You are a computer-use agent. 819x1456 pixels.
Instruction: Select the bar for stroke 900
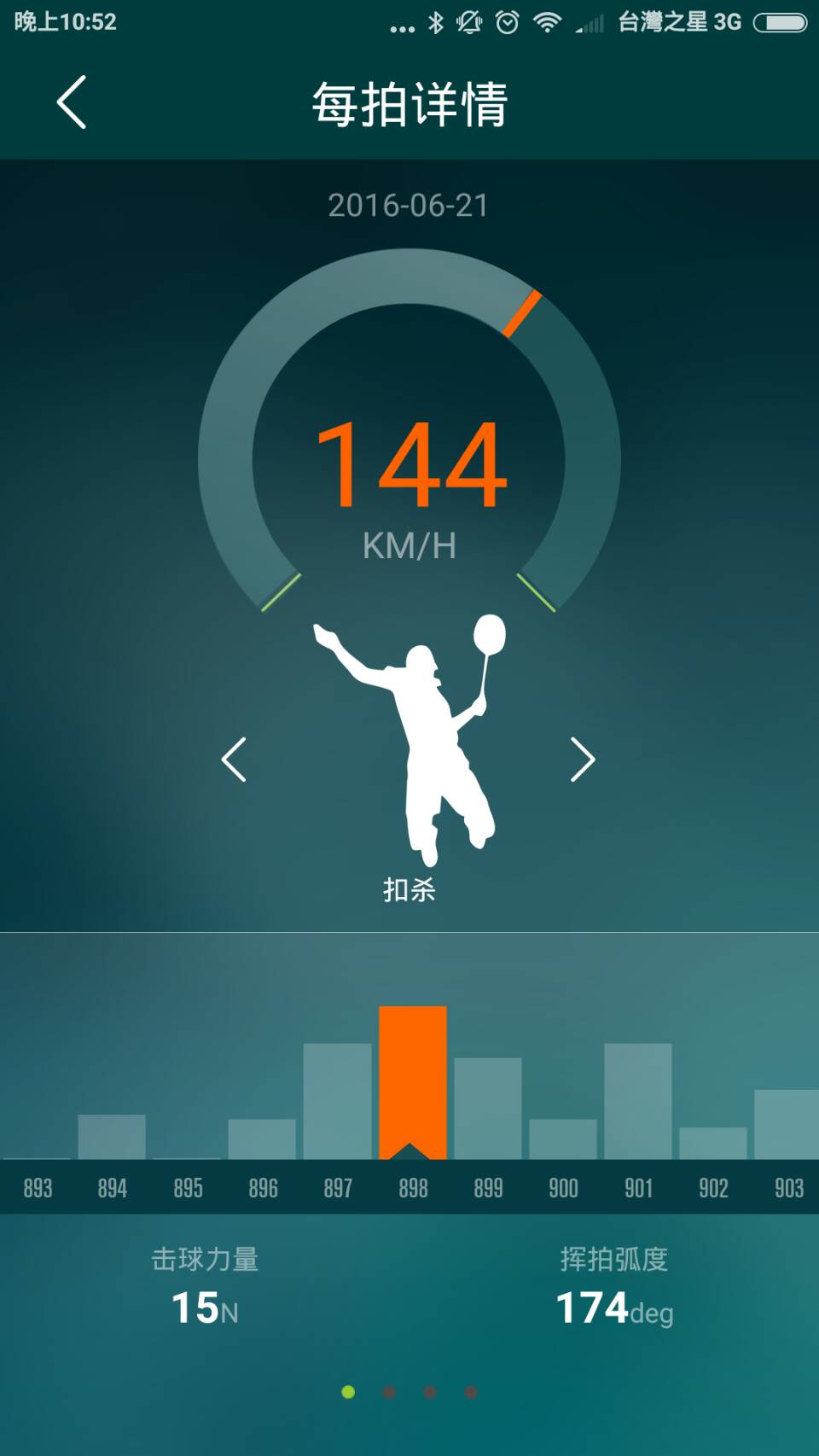click(563, 1139)
